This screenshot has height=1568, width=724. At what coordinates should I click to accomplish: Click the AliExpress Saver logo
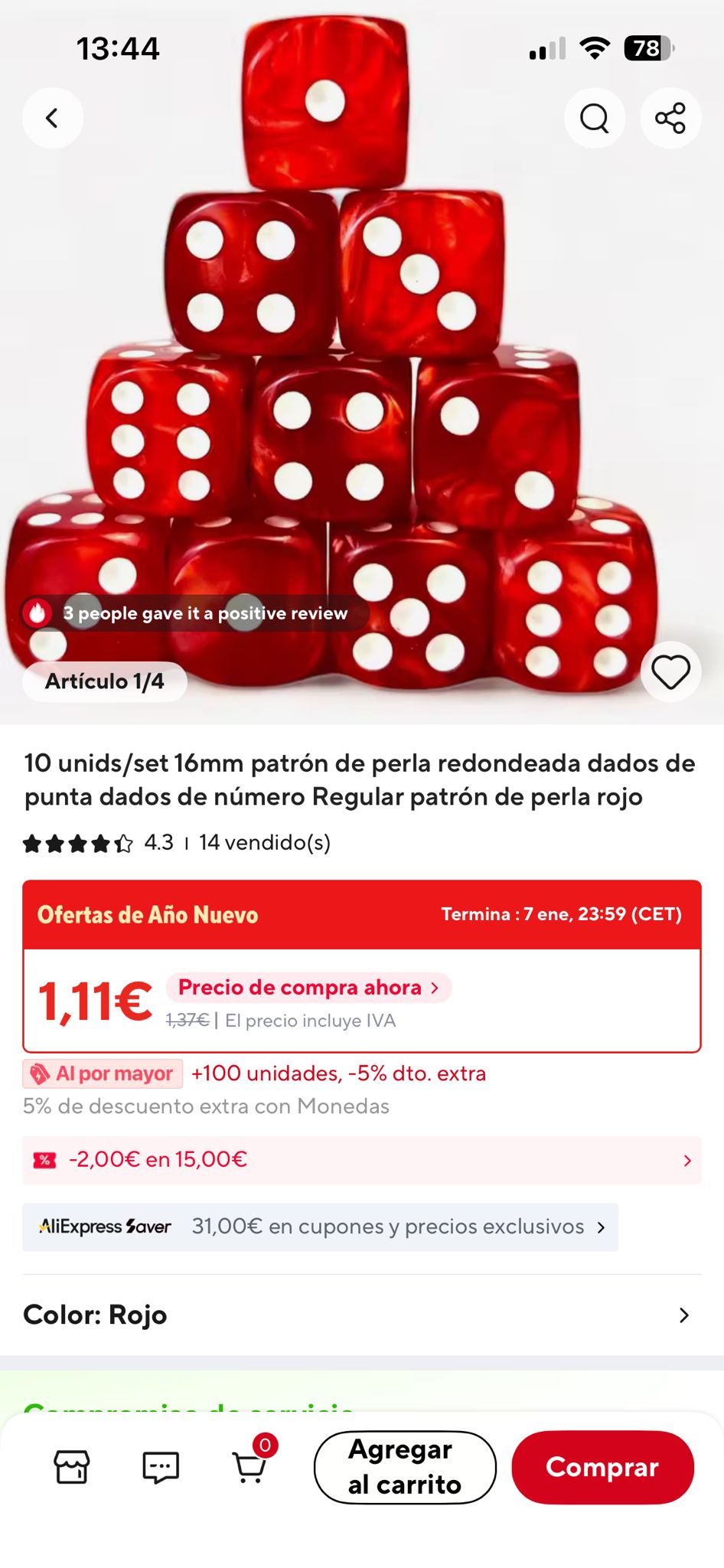tap(105, 1226)
